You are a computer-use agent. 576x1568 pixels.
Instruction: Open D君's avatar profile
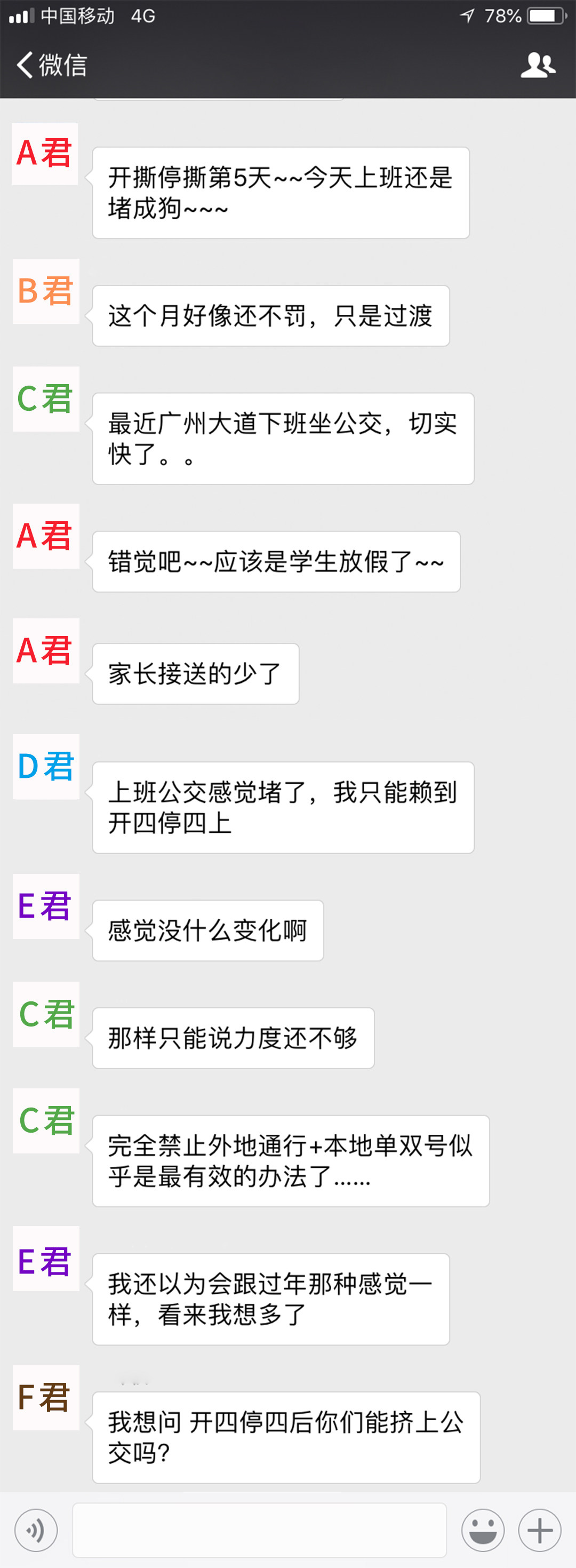tap(46, 766)
